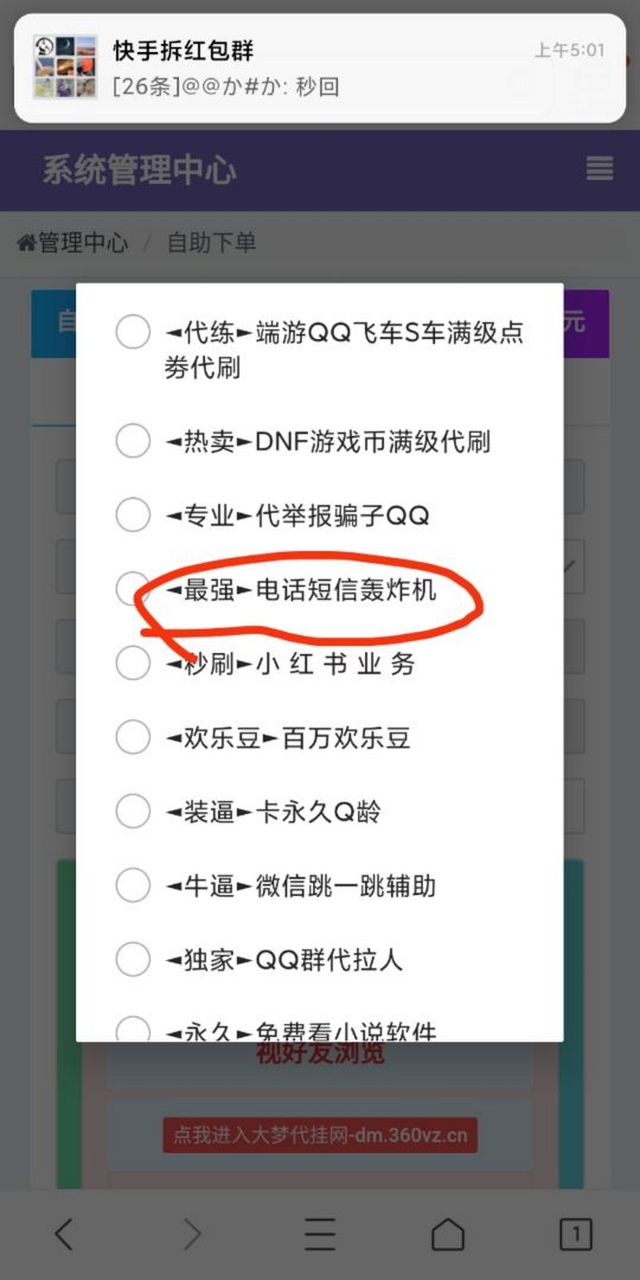Go back with the browser back arrow
Viewport: 640px width, 1280px height.
(x=63, y=1235)
